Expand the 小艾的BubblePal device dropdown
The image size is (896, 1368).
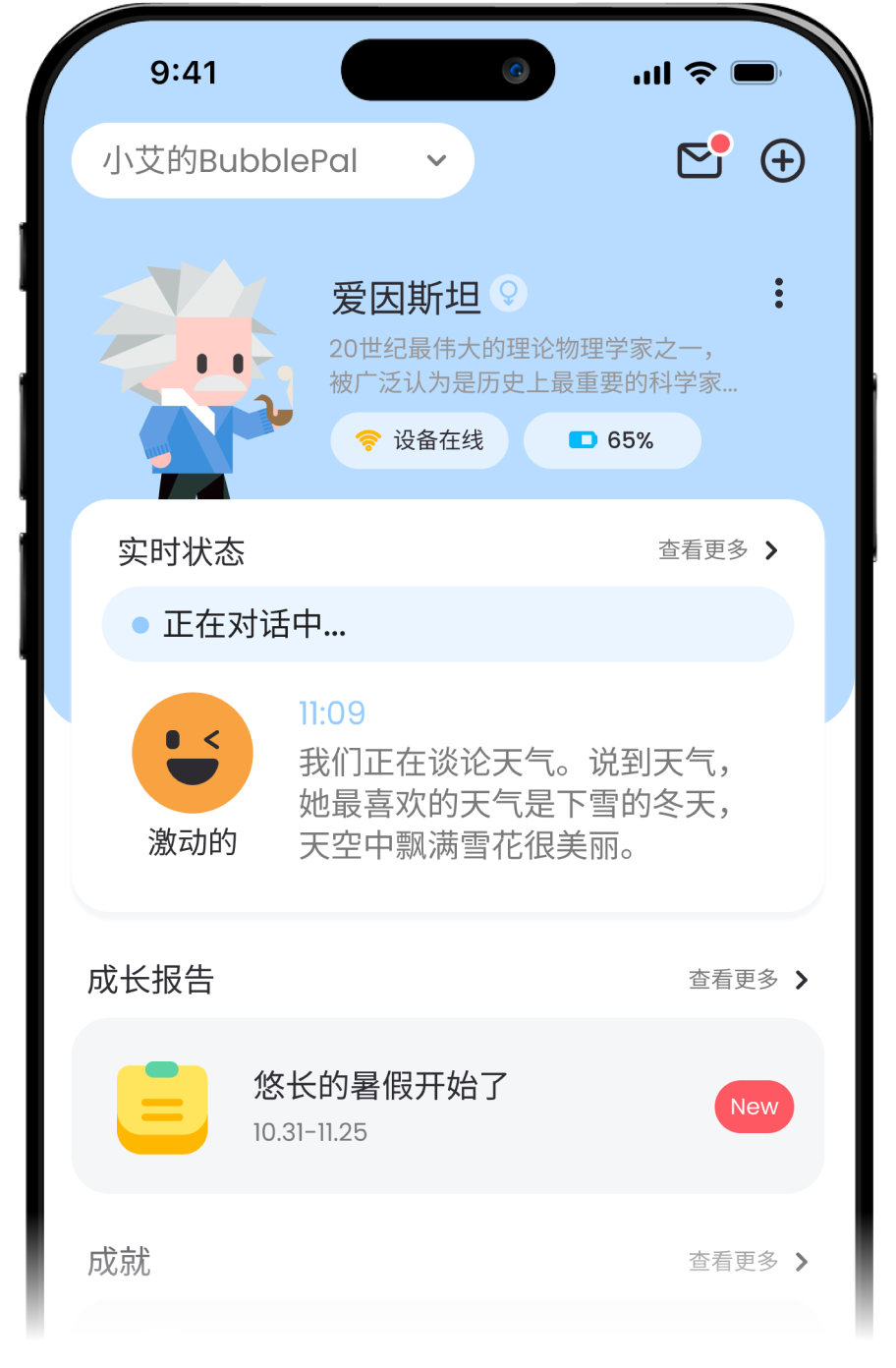[272, 161]
